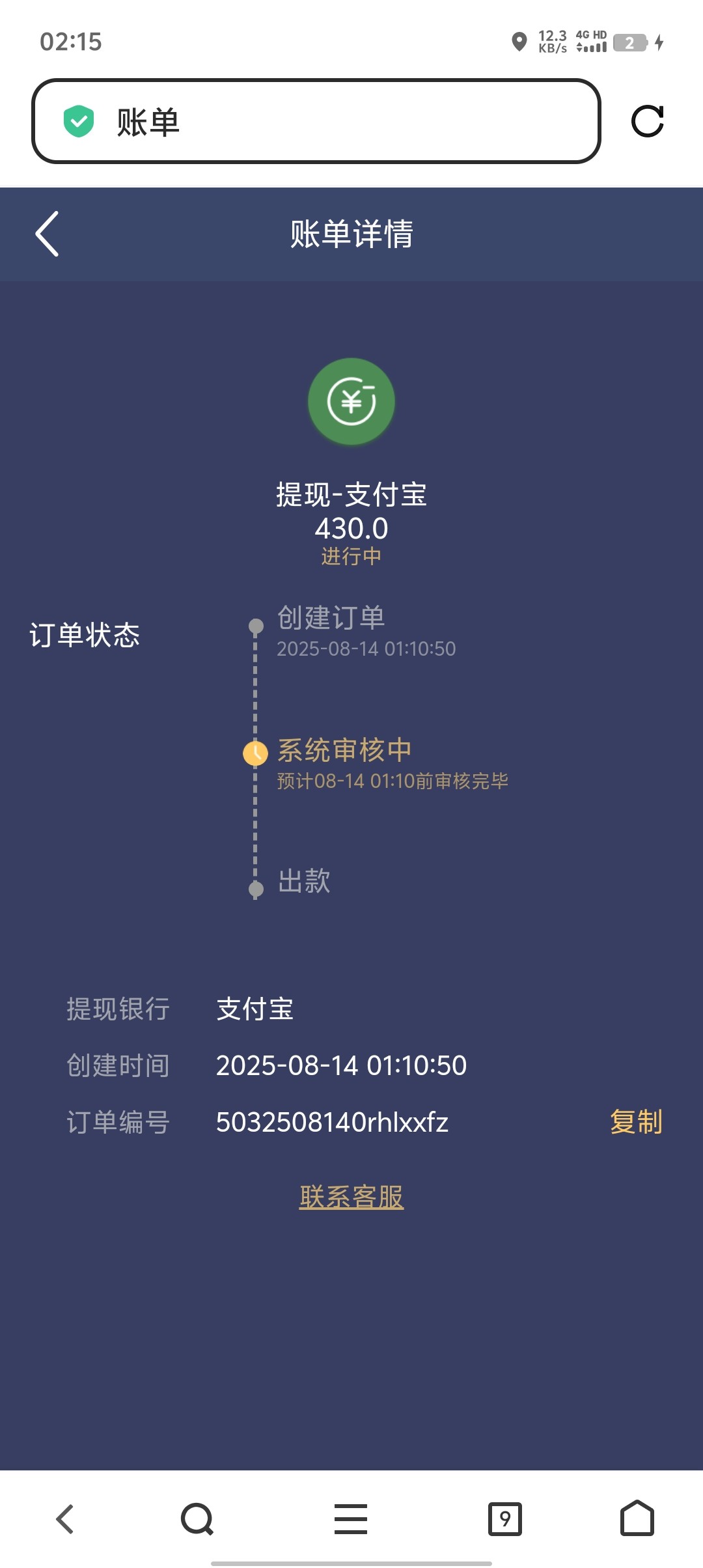Screen dimensions: 703x1568
Task: Select the order number 5032508140rhlxxfz text
Action: 332,1122
